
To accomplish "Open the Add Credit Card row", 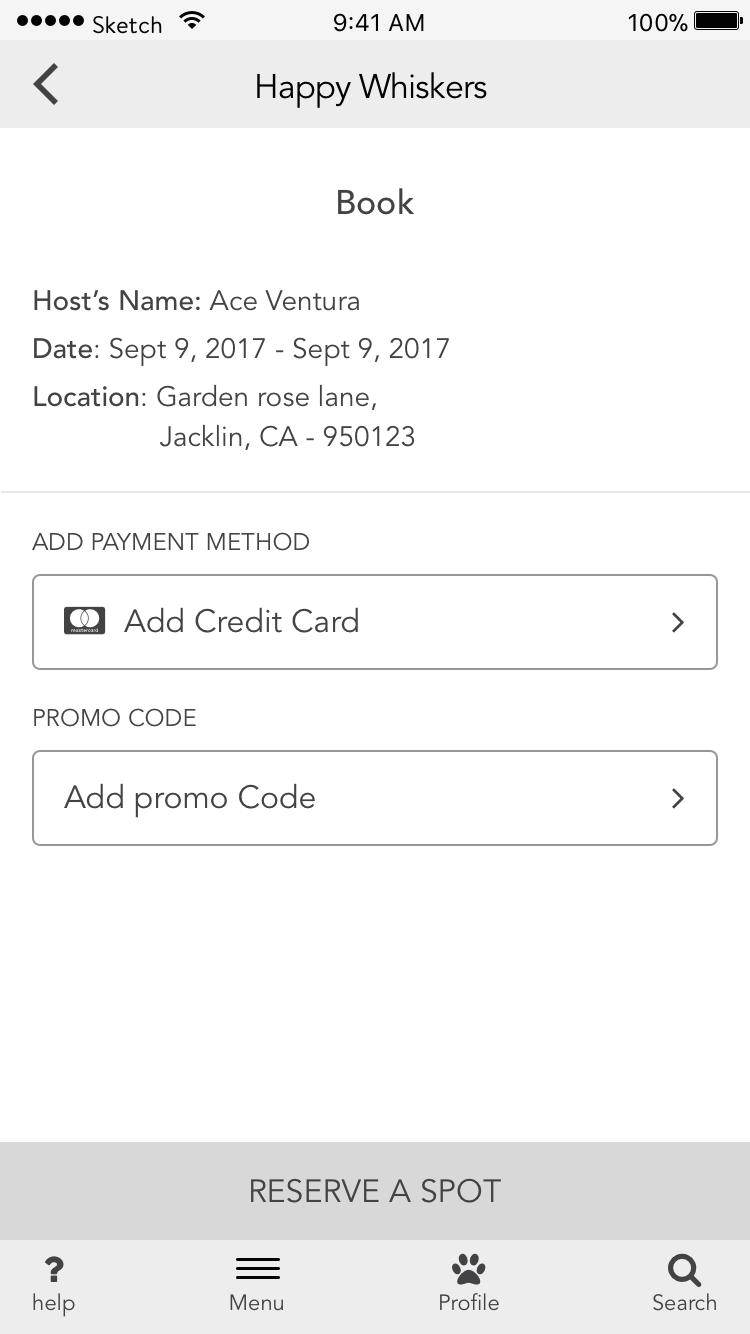I will tap(375, 622).
